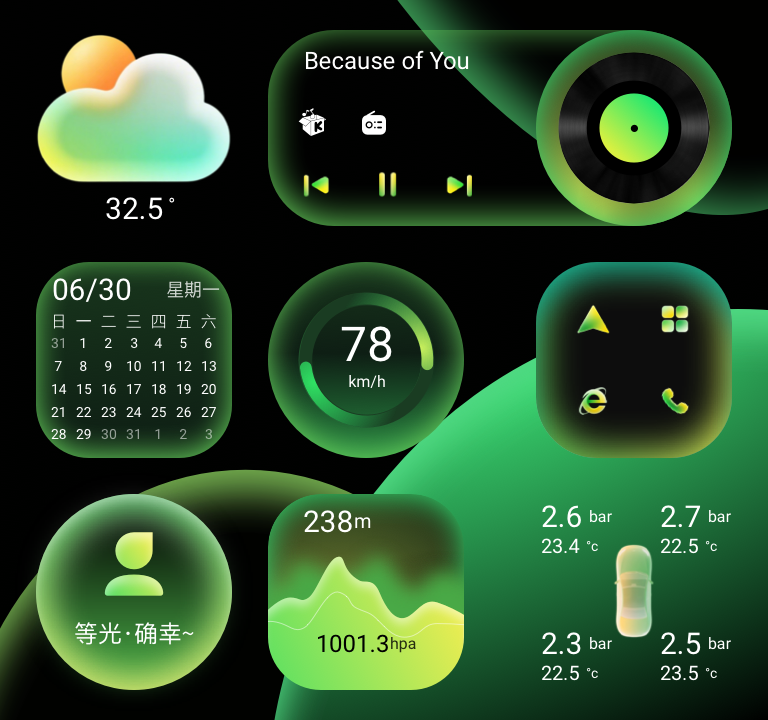768x720 pixels.
Task: Skip to the next track
Action: (459, 185)
